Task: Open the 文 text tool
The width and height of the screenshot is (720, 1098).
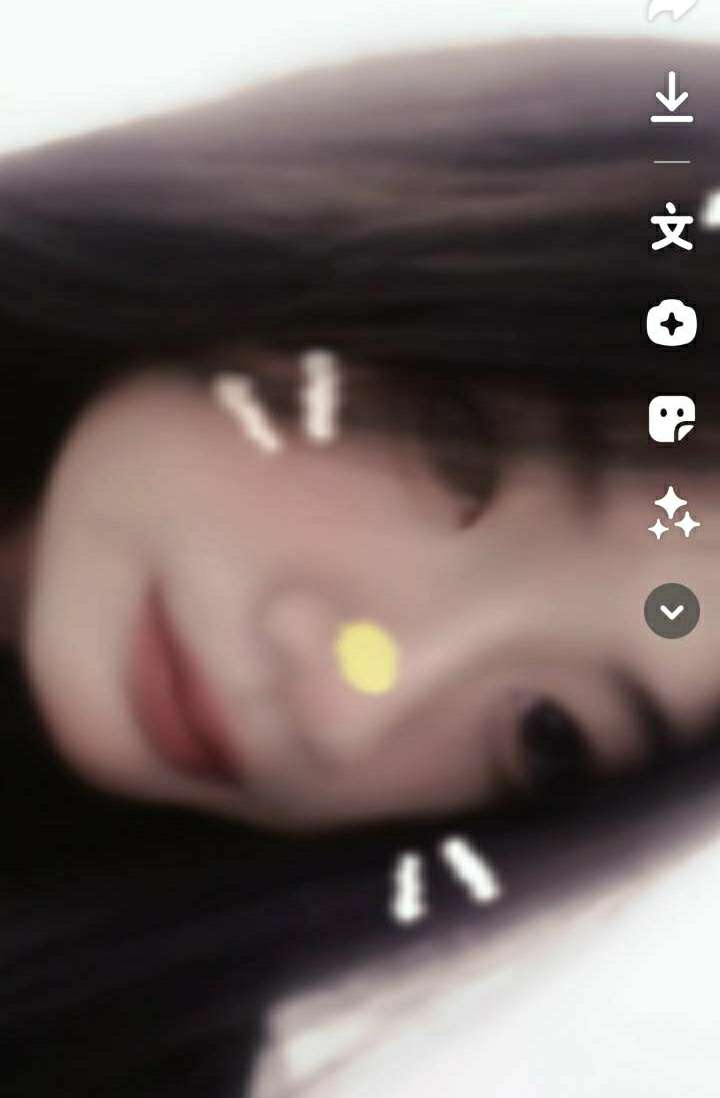Action: click(672, 228)
